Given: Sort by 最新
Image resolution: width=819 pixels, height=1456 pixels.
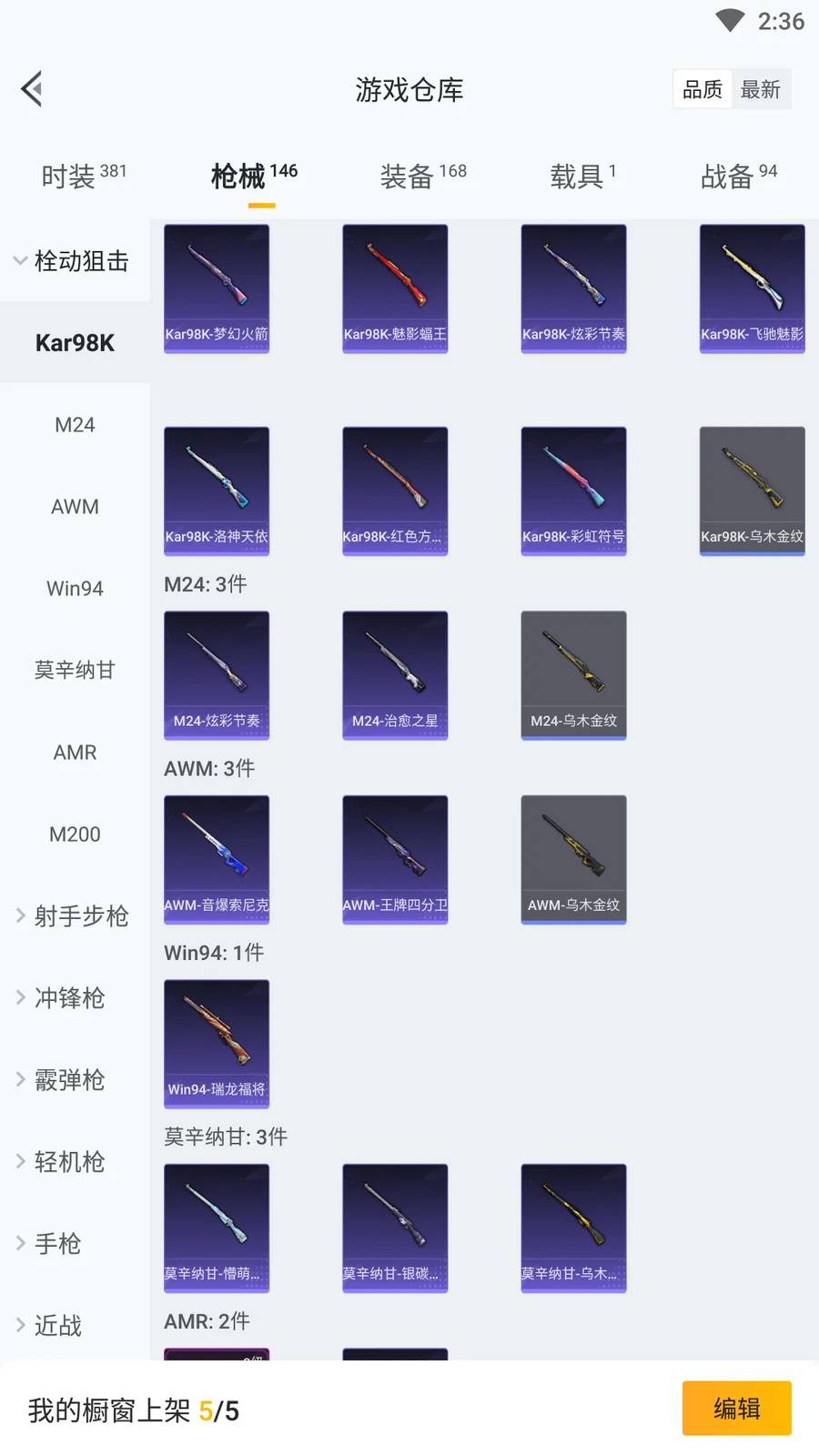Looking at the screenshot, I should tap(761, 89).
